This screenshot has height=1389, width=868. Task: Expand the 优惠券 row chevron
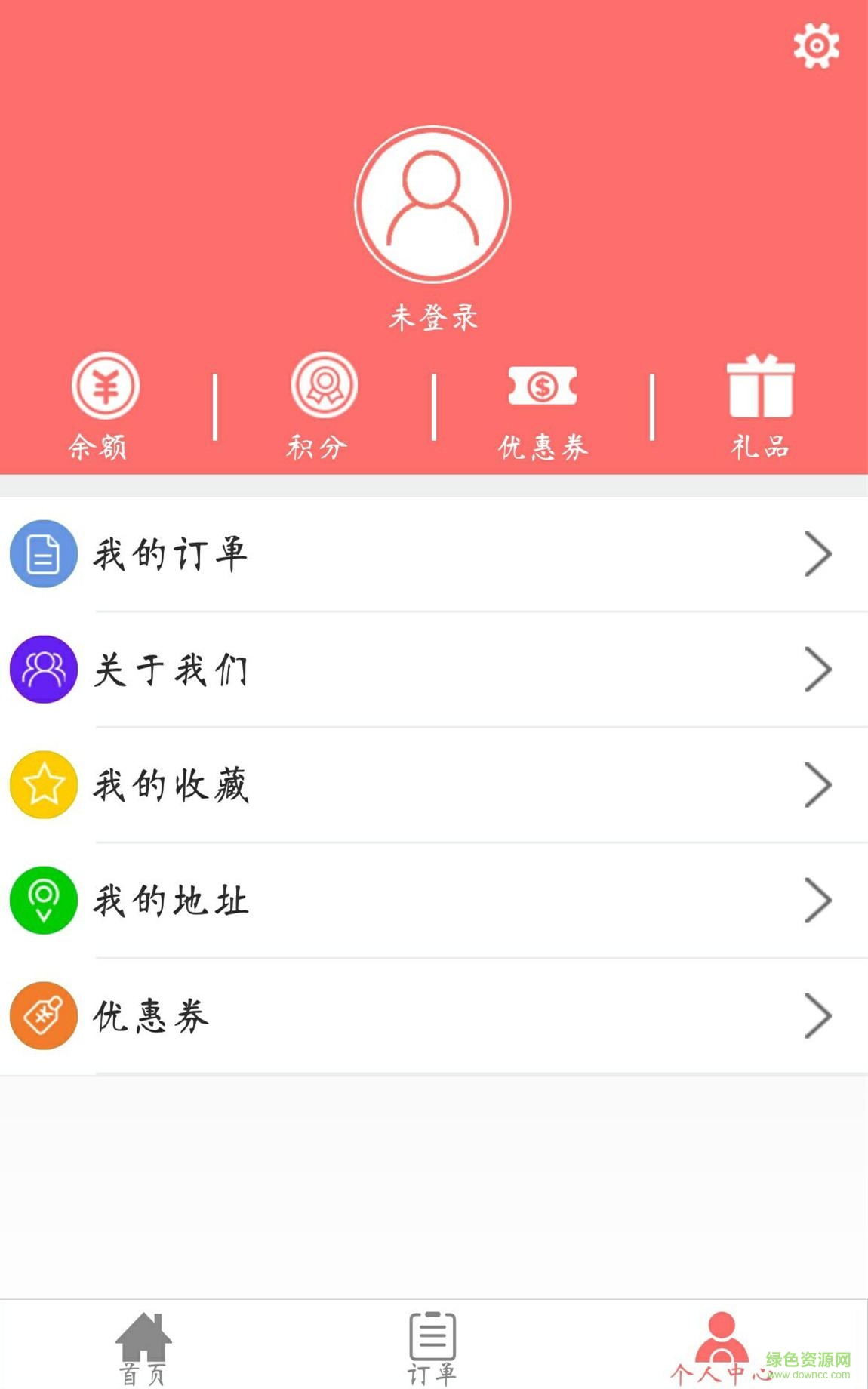pyautogui.click(x=817, y=1016)
